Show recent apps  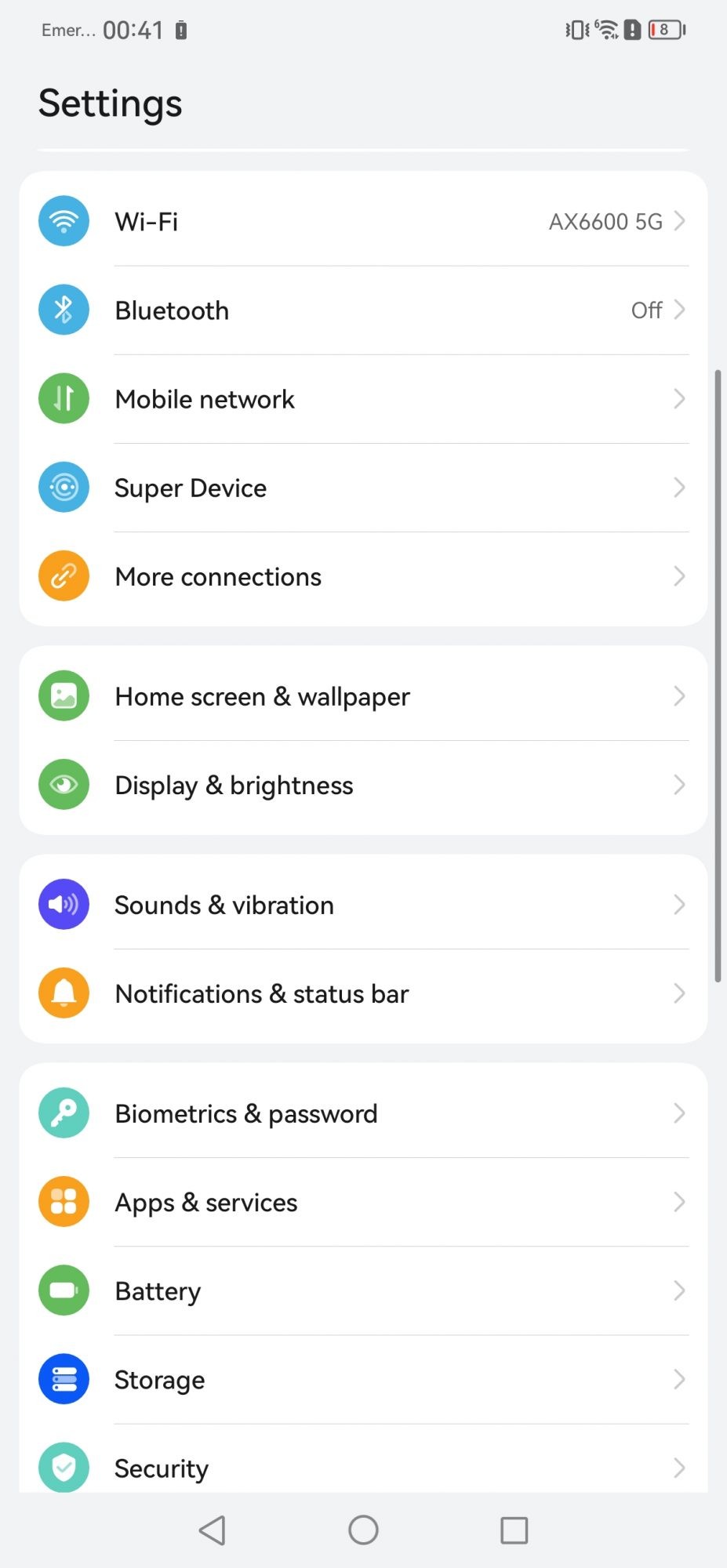pos(514,1530)
